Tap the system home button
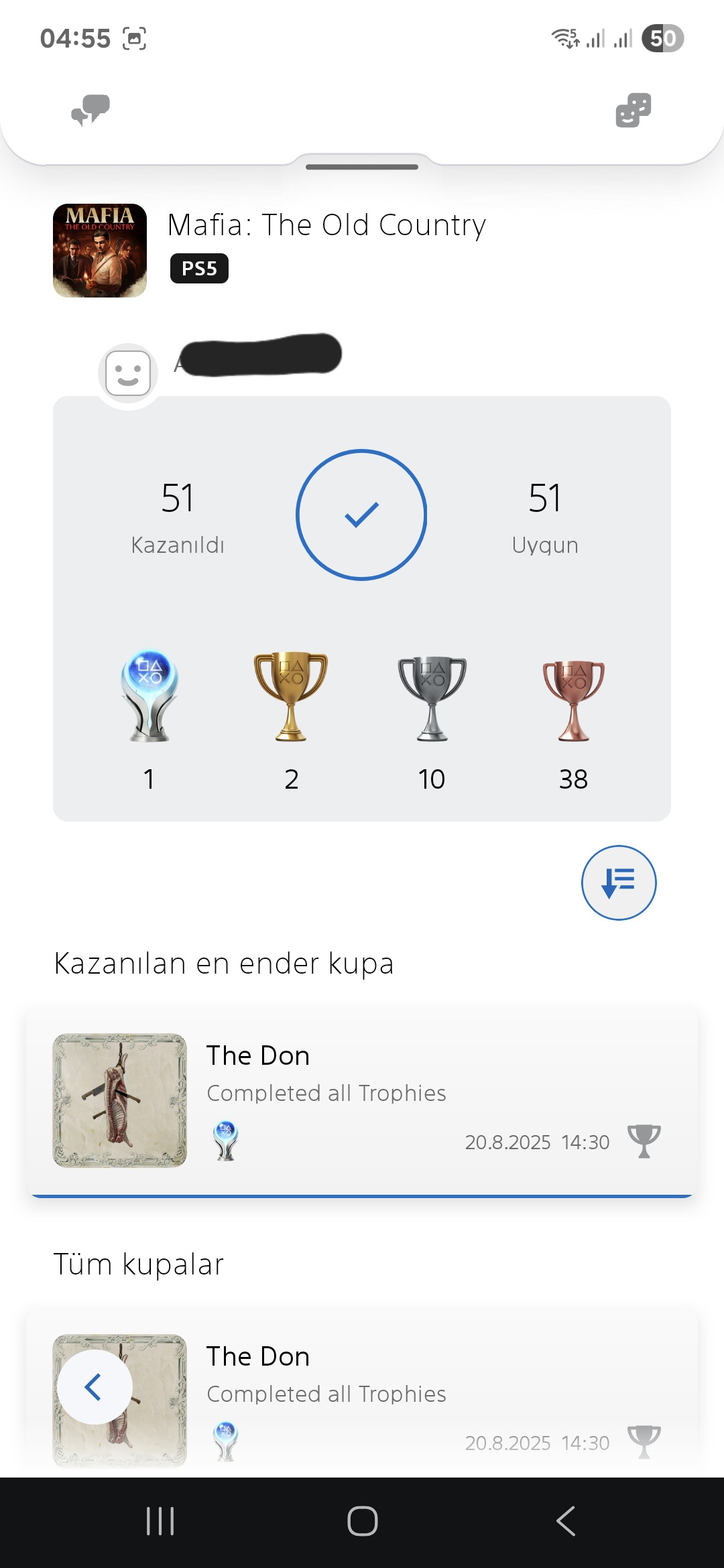724x1568 pixels. click(362, 1520)
